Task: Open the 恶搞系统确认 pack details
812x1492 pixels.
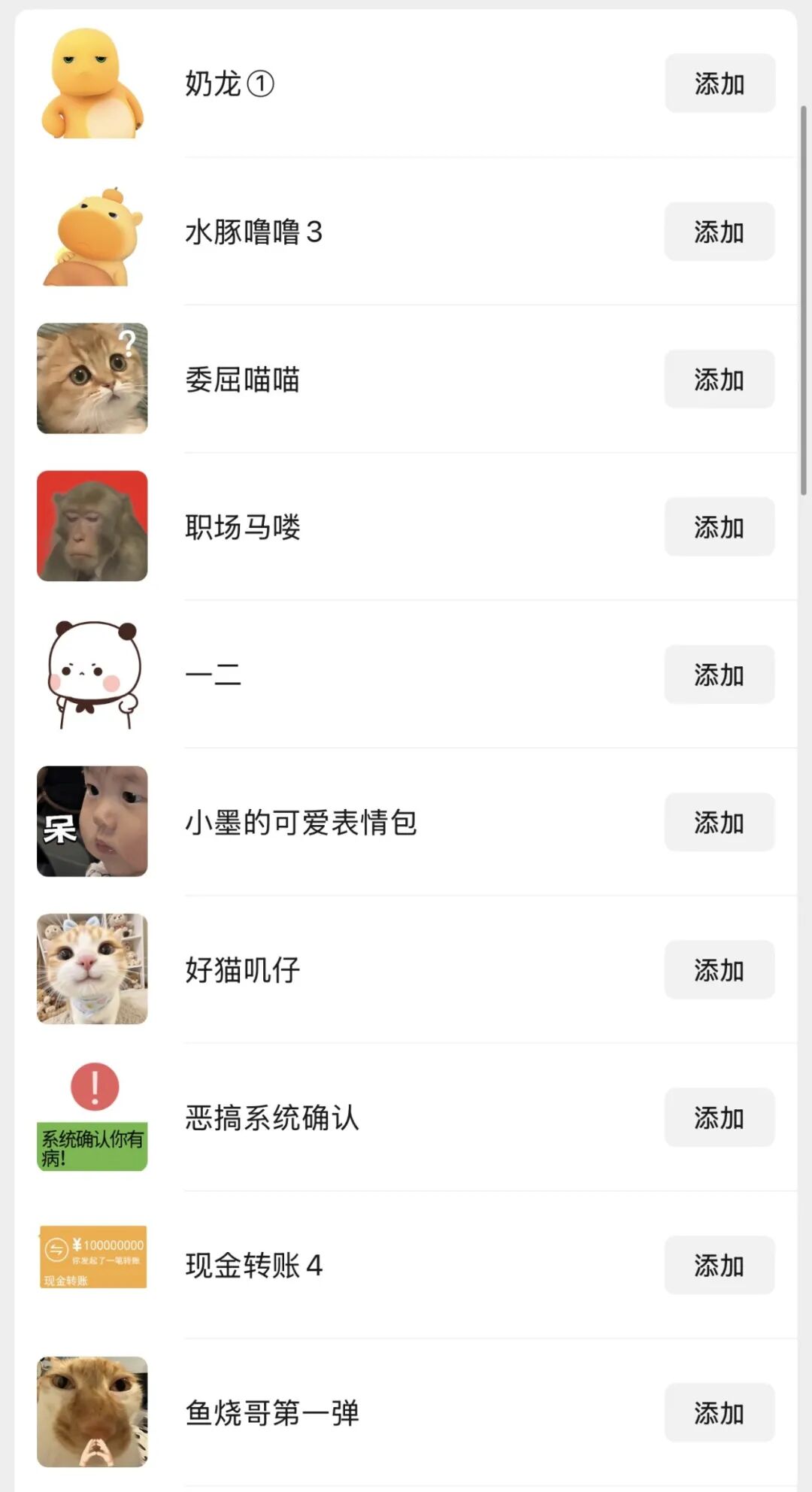Action: pyautogui.click(x=271, y=1117)
